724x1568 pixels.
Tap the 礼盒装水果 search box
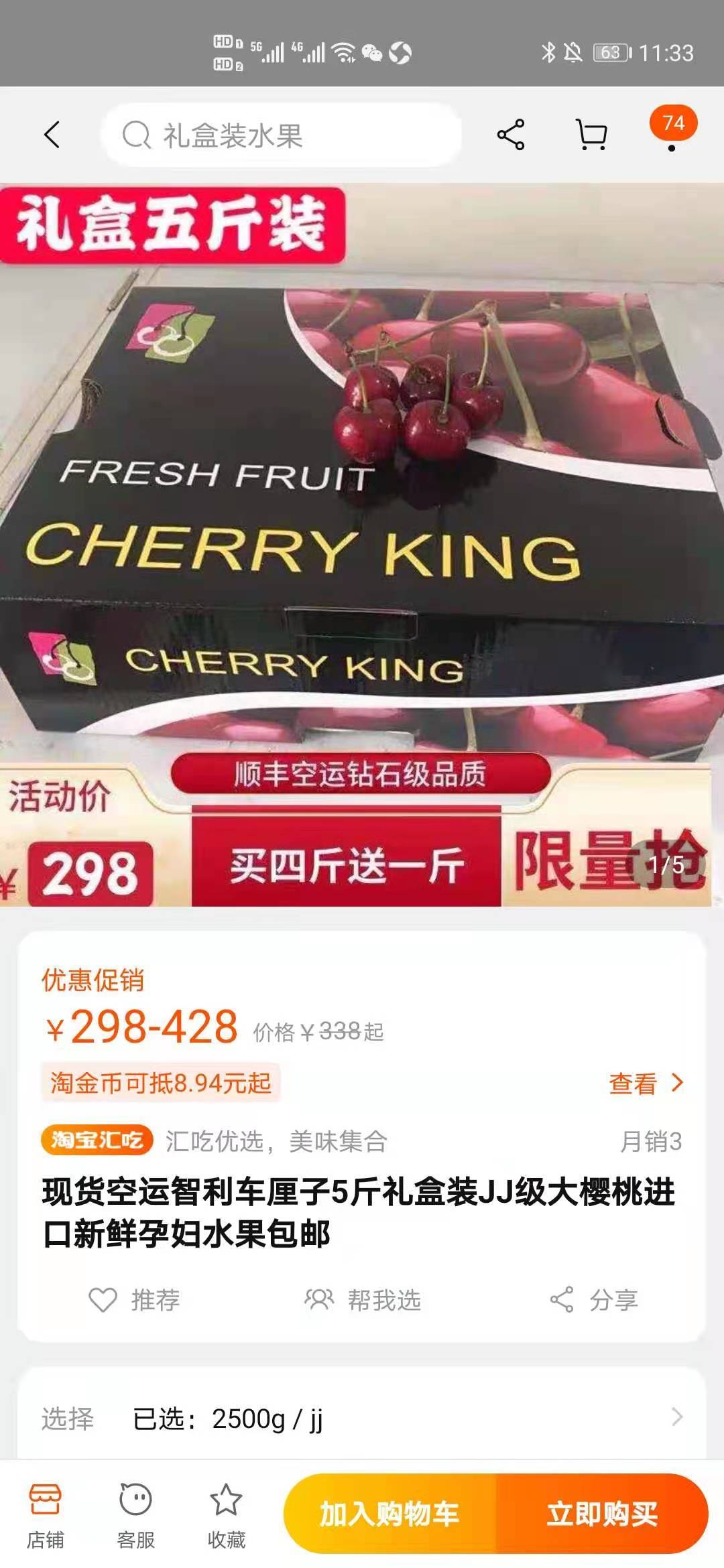point(282,135)
